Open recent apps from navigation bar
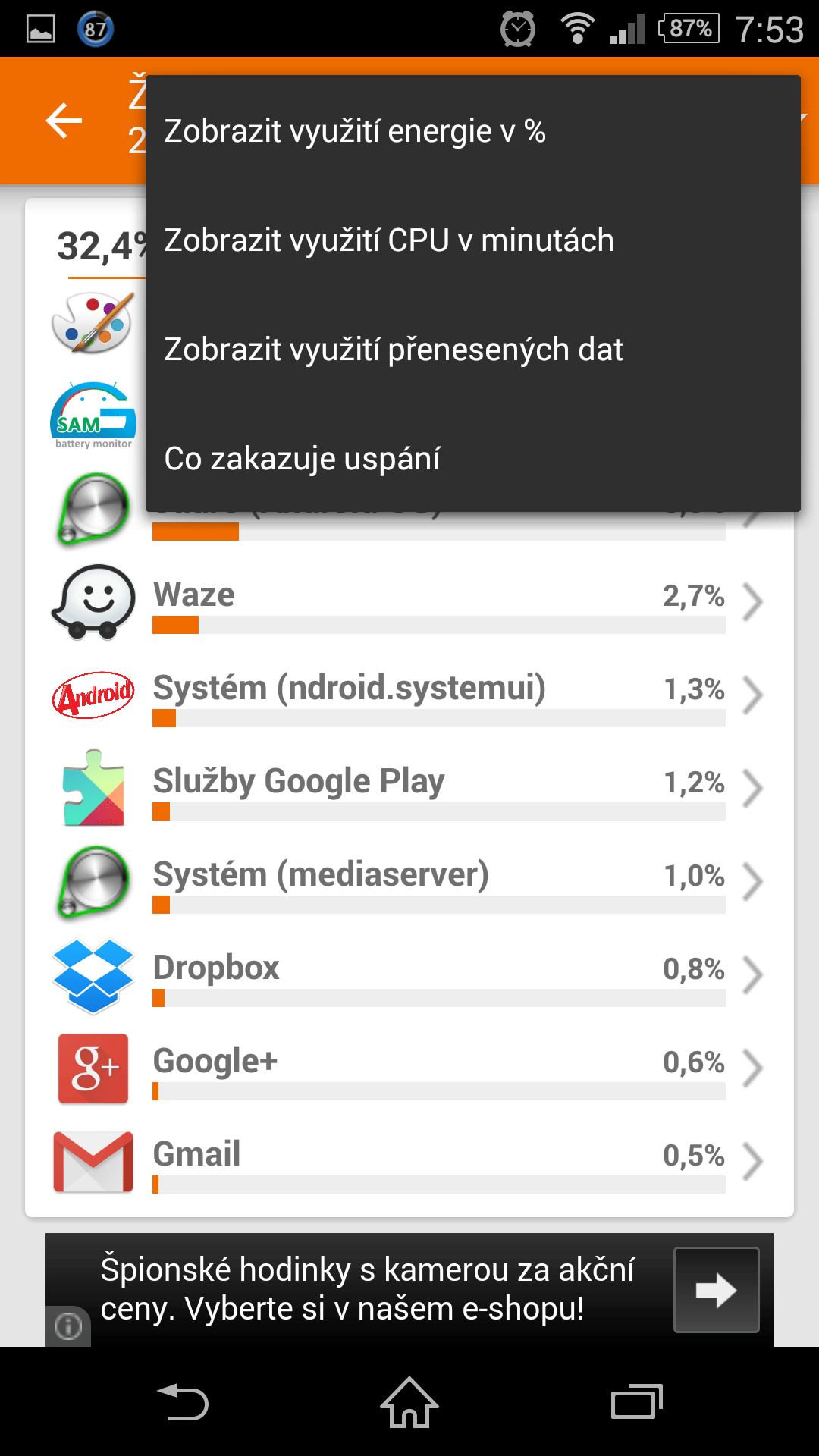Image resolution: width=819 pixels, height=1456 pixels. pyautogui.click(x=637, y=1401)
